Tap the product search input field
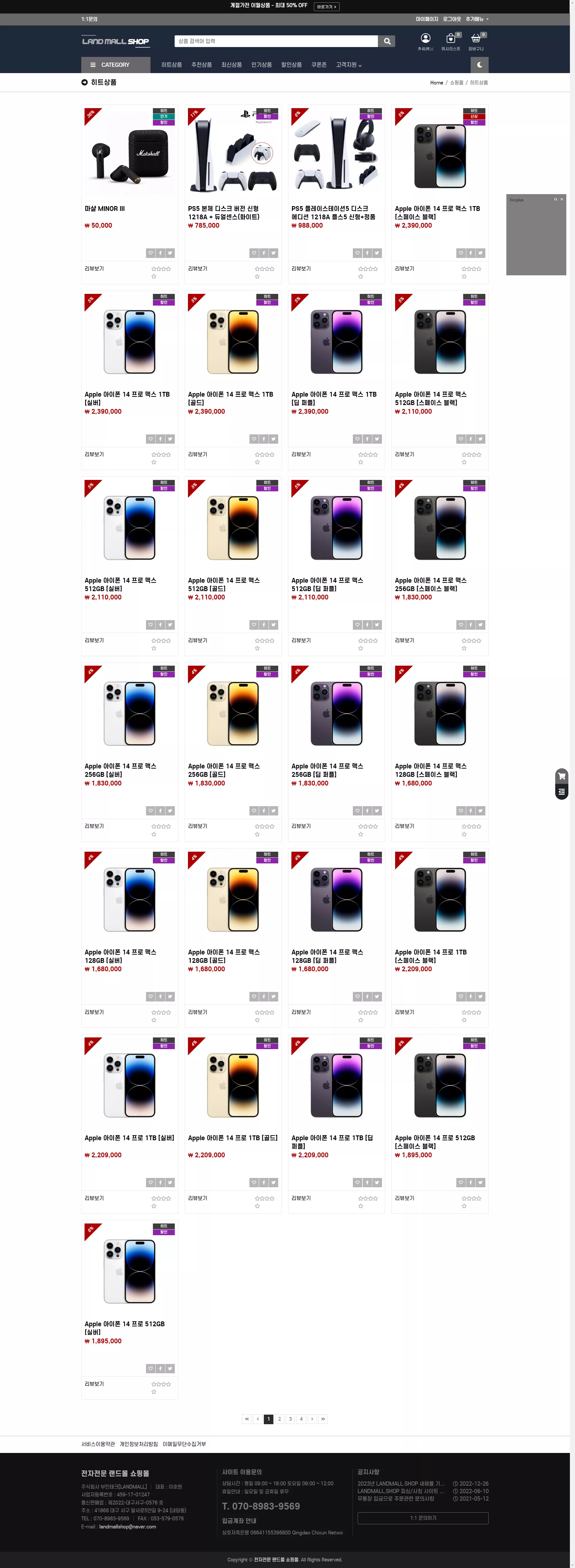 click(275, 41)
